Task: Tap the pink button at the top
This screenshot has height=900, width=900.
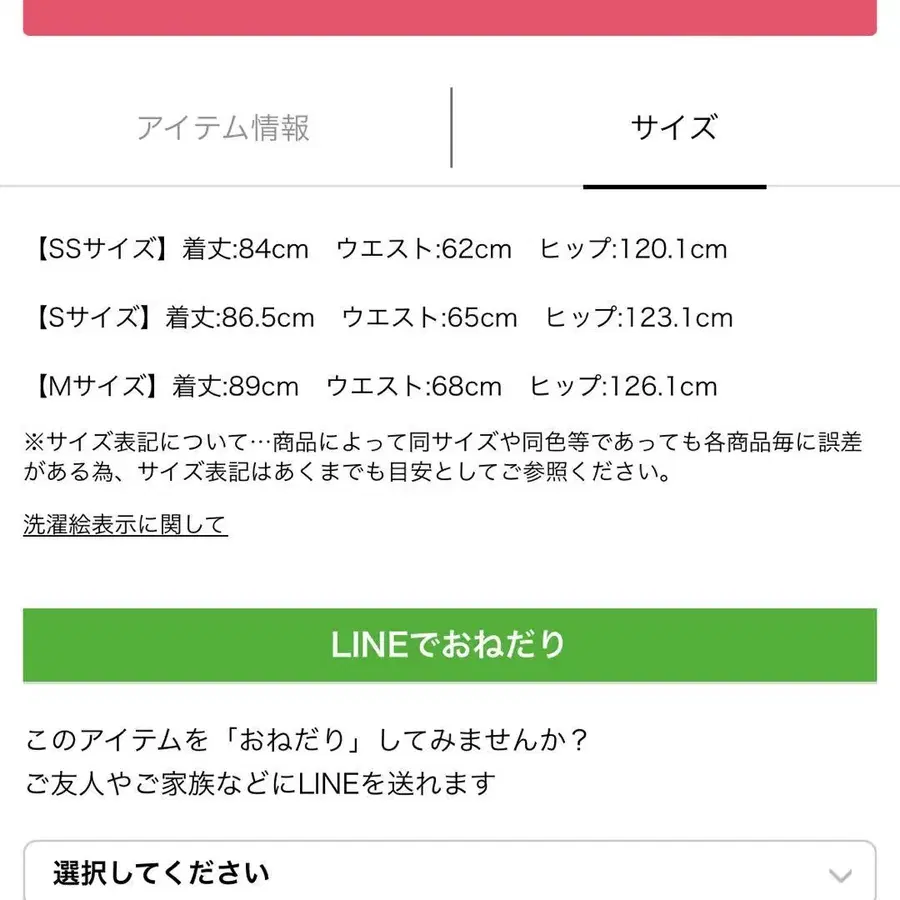Action: (x=449, y=16)
